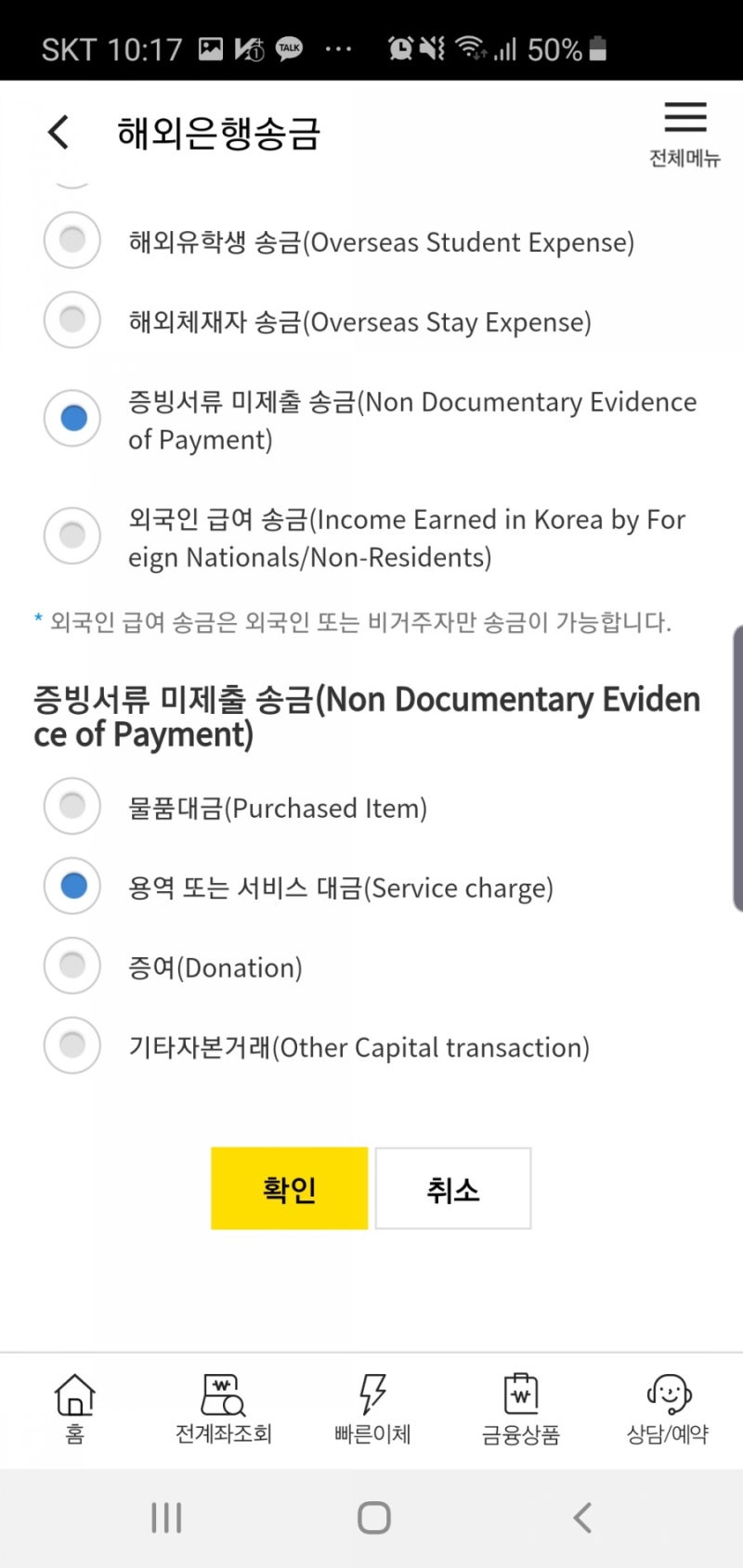The height and width of the screenshot is (1568, 743).
Task: Open the 금융상품 tab
Action: pos(520,1408)
